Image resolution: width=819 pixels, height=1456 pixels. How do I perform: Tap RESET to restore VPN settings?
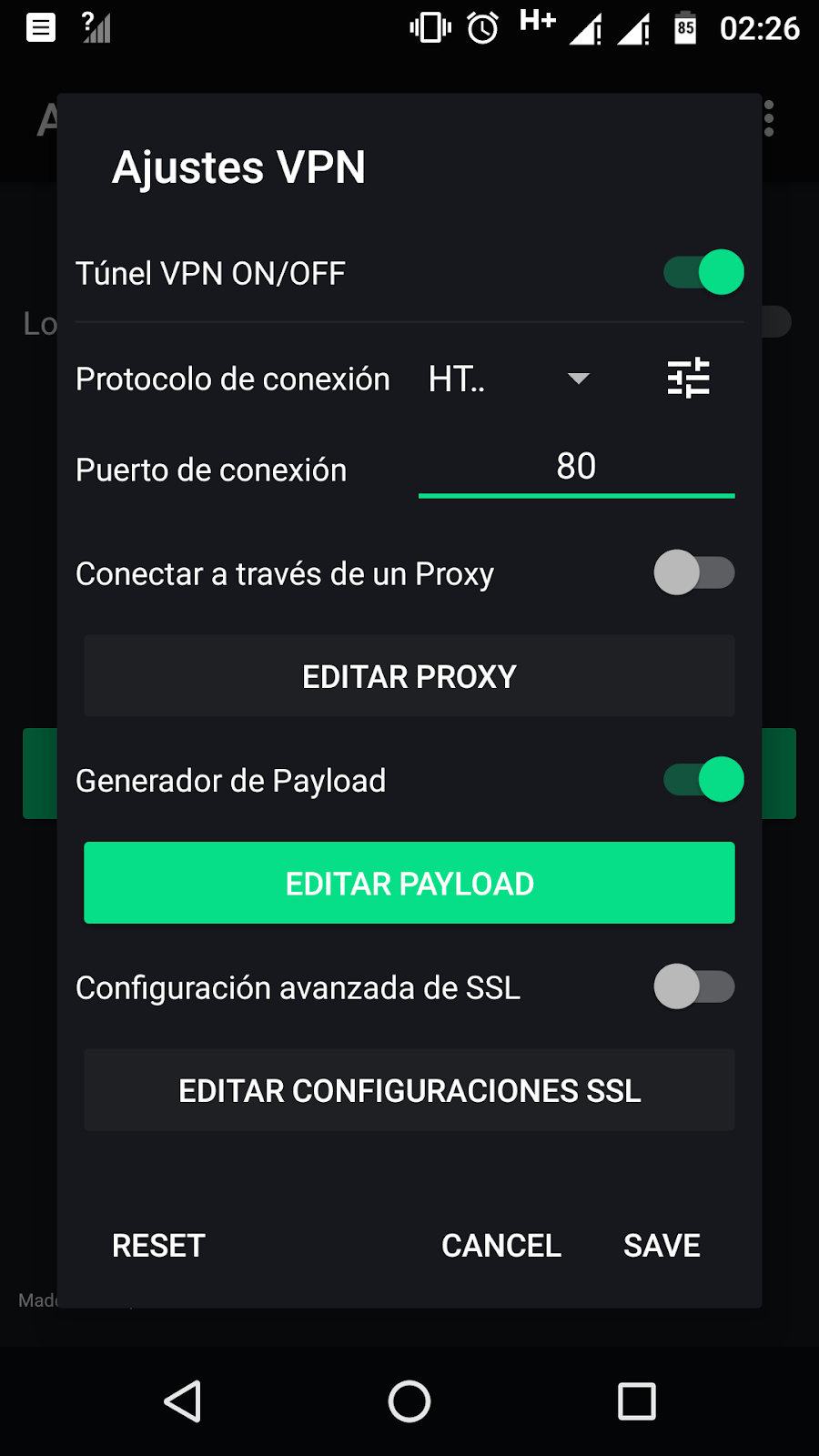158,1246
